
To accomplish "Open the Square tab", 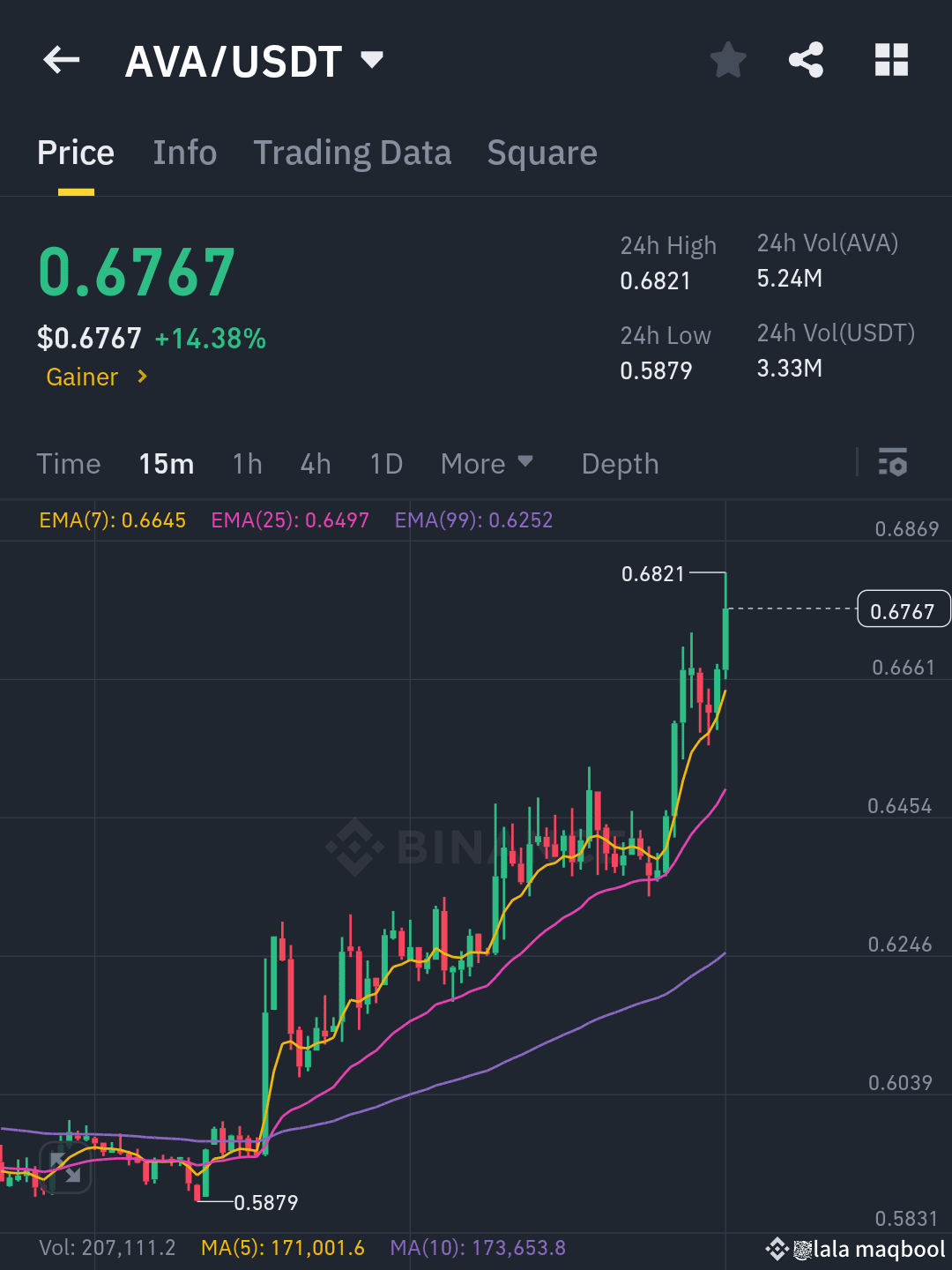I will pos(541,152).
